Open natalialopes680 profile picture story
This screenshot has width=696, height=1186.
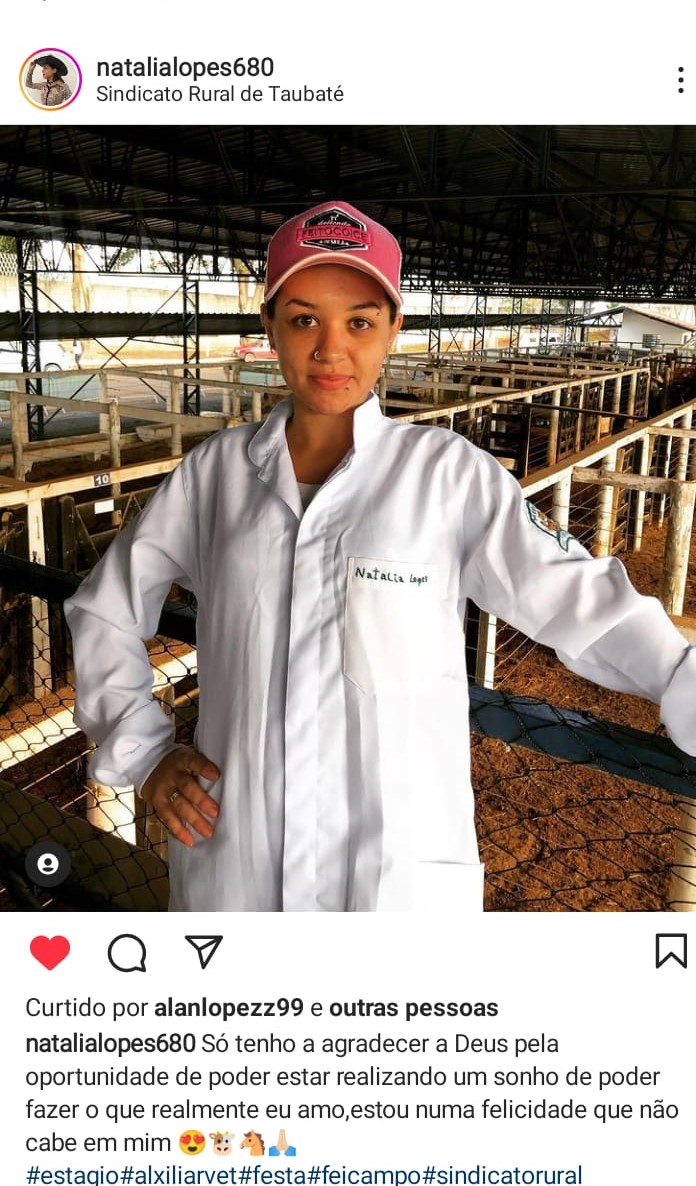[50, 80]
